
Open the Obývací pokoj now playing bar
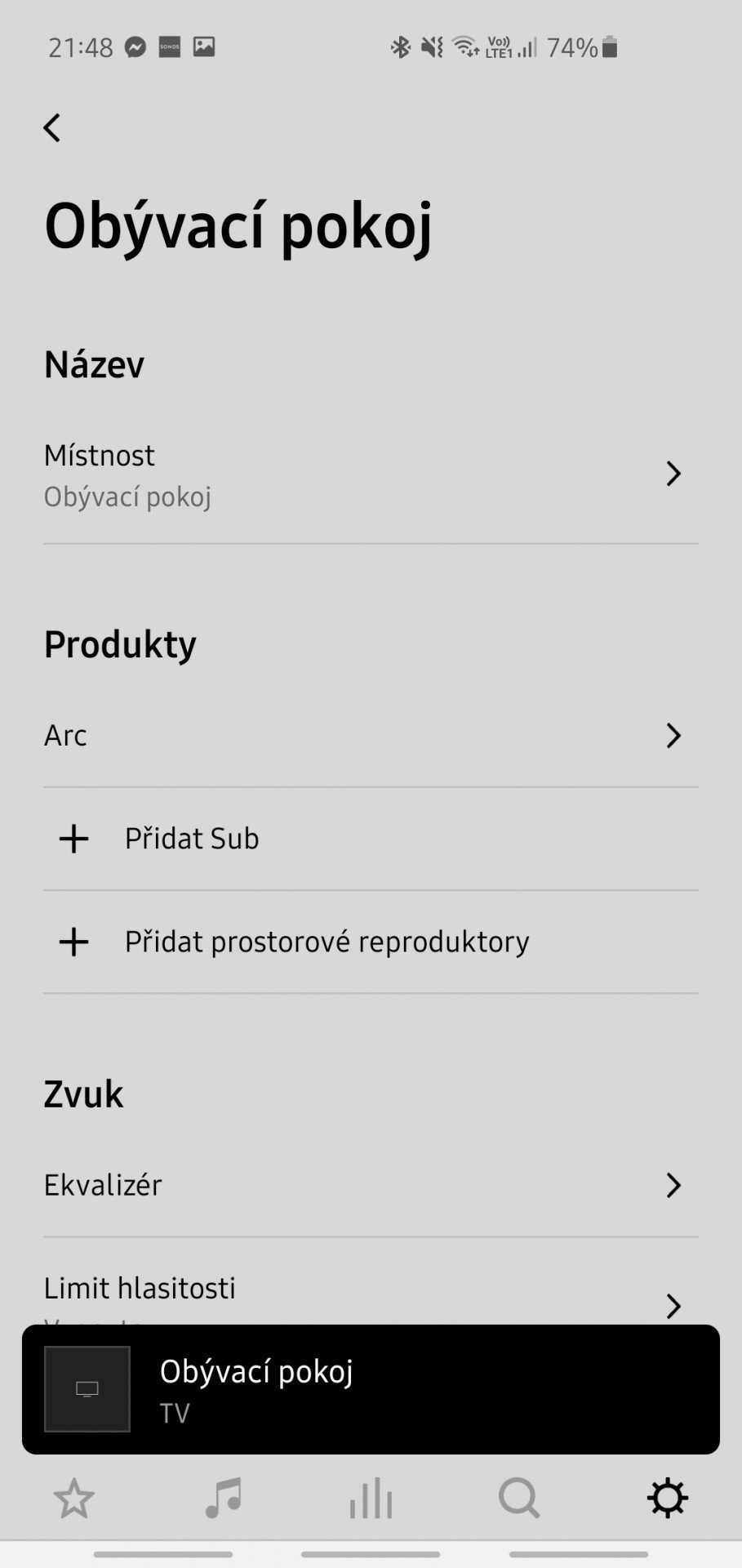pos(371,1389)
